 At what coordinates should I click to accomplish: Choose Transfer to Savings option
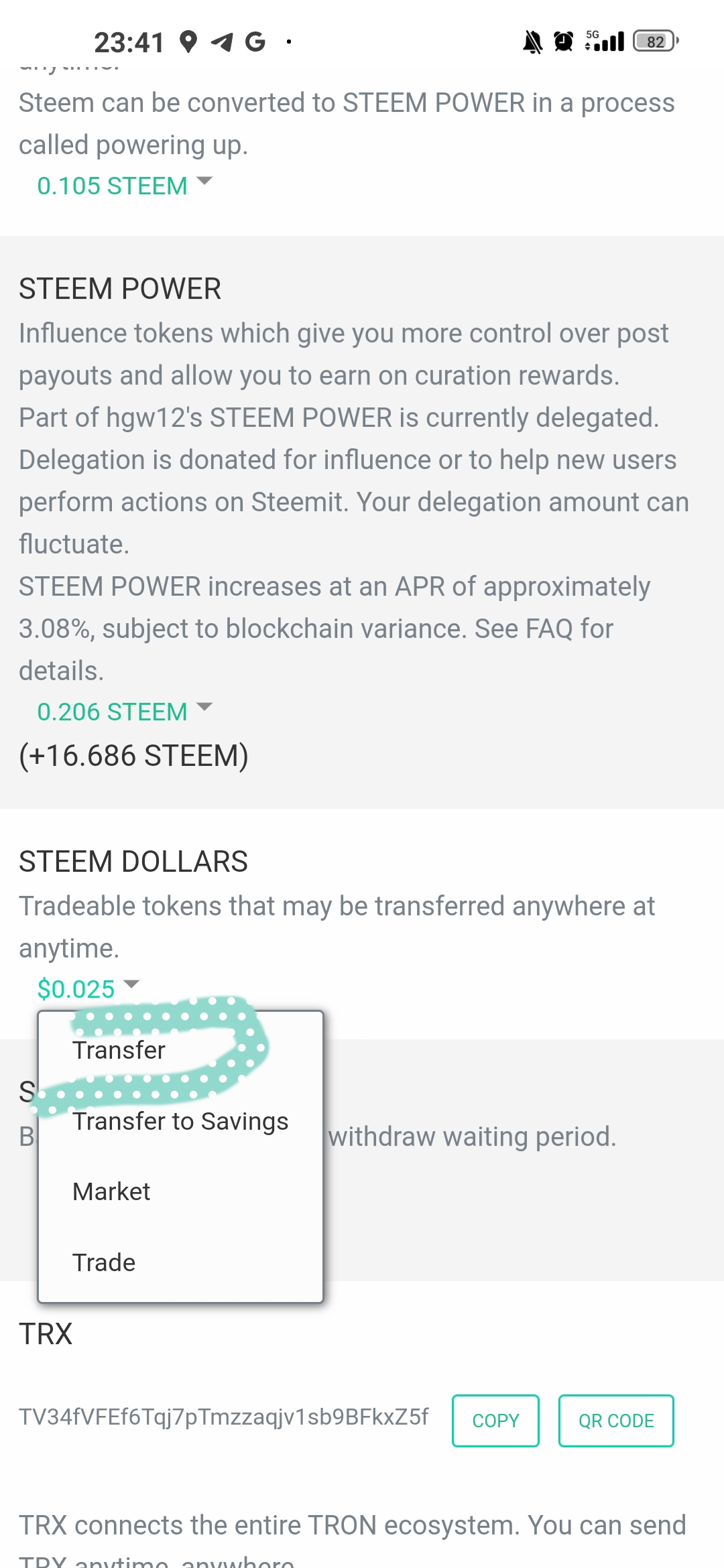click(x=180, y=1121)
